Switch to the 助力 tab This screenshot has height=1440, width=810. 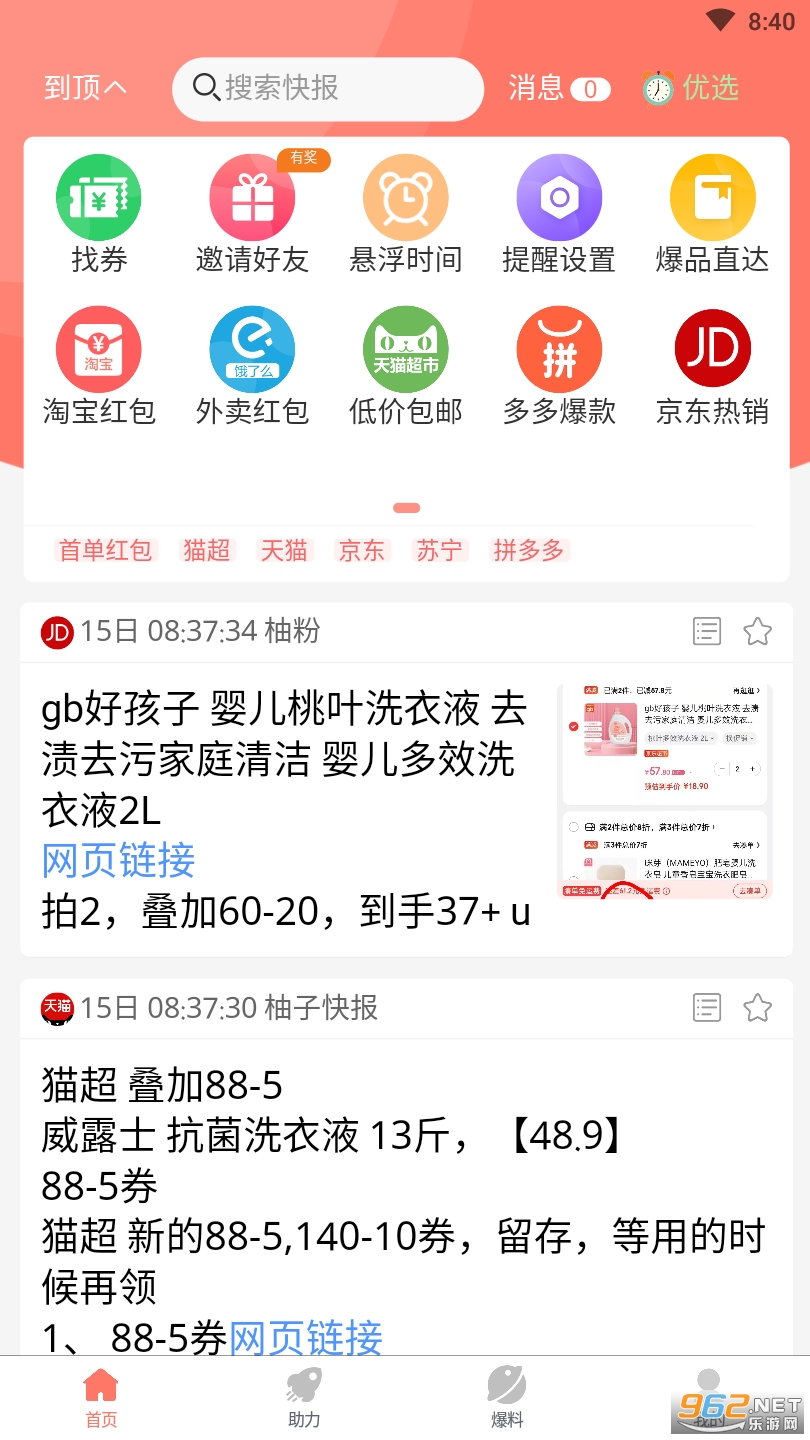(304, 1398)
